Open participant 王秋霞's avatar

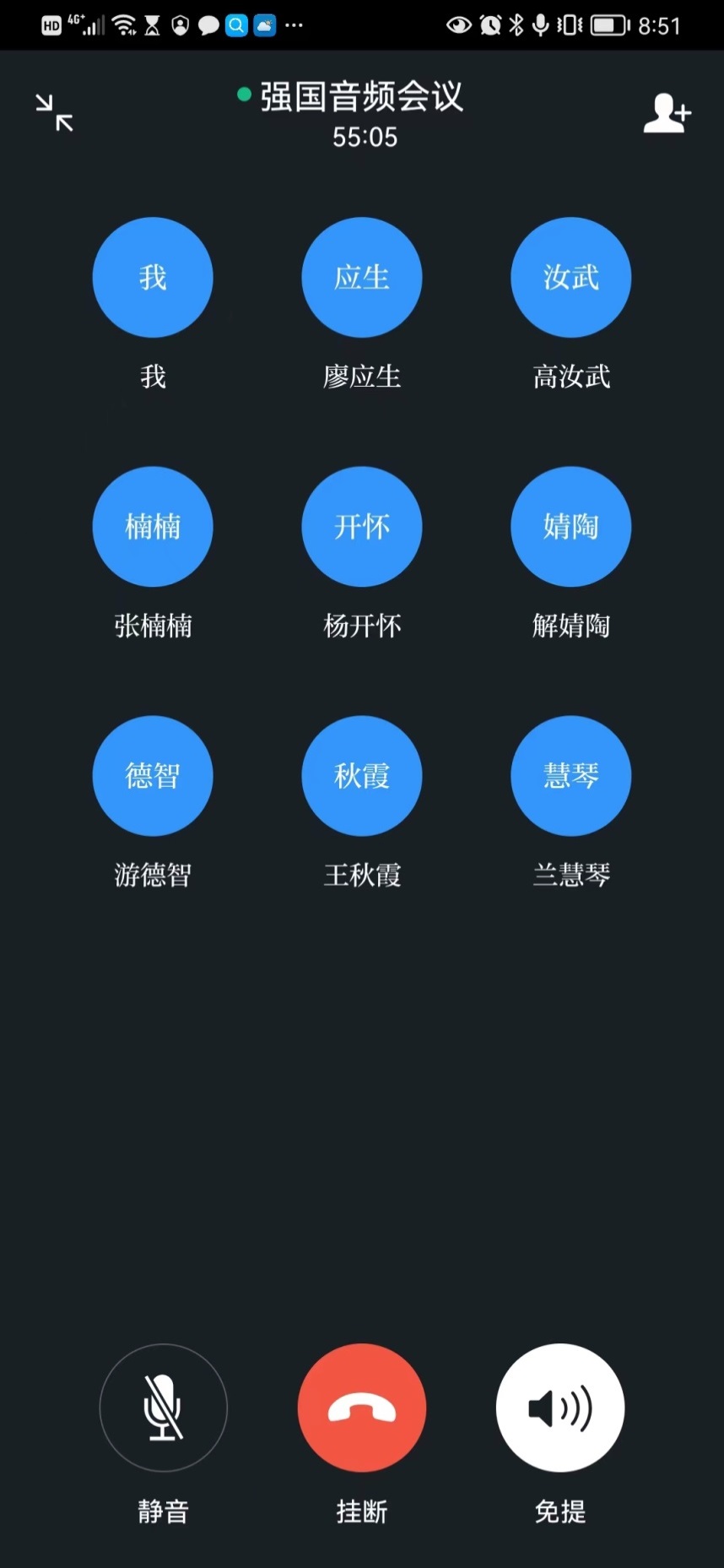(x=361, y=776)
